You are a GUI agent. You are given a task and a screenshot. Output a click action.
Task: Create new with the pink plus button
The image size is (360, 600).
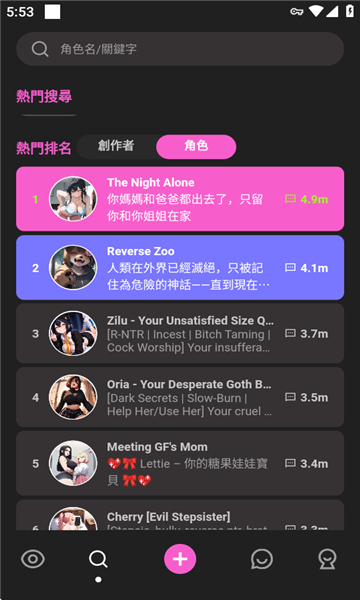click(180, 559)
